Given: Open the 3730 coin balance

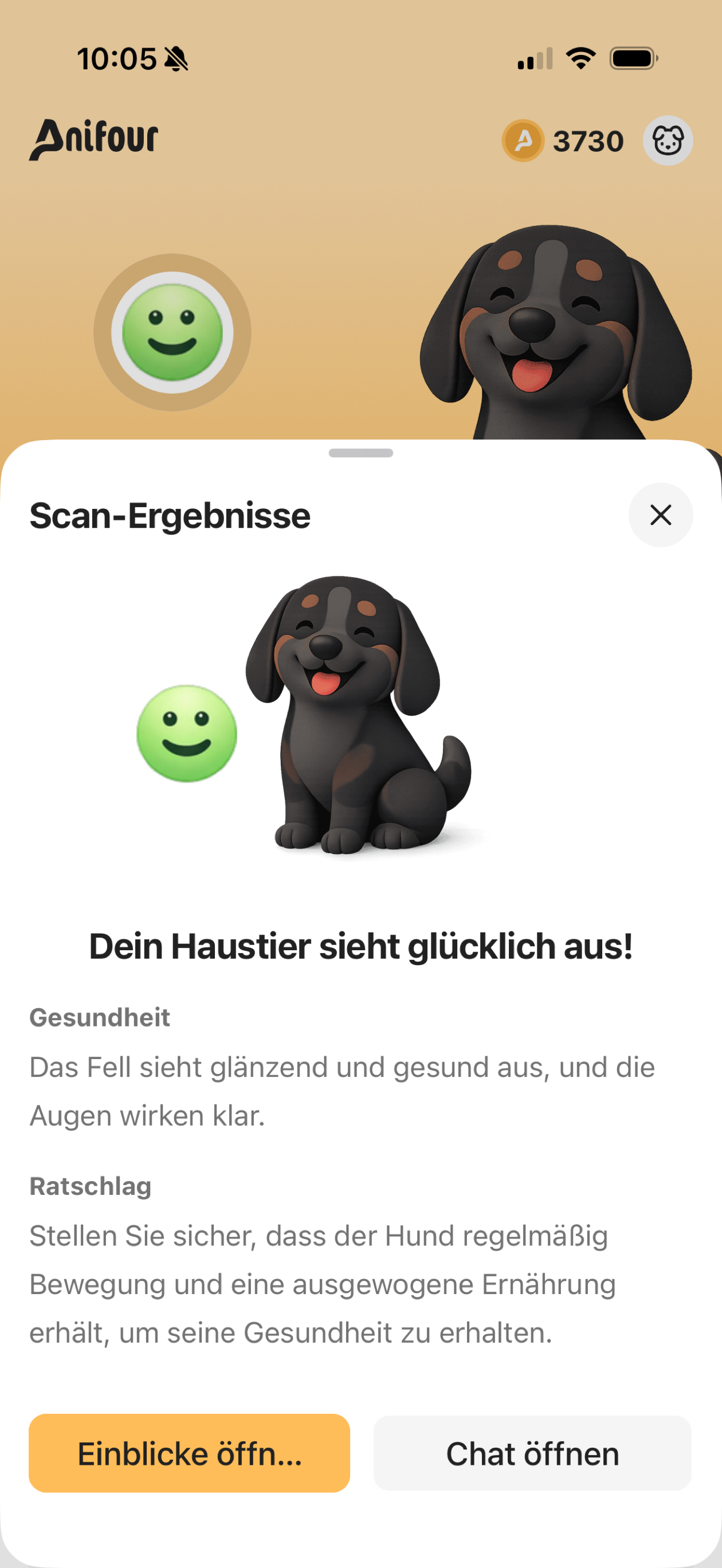Looking at the screenshot, I should 563,140.
